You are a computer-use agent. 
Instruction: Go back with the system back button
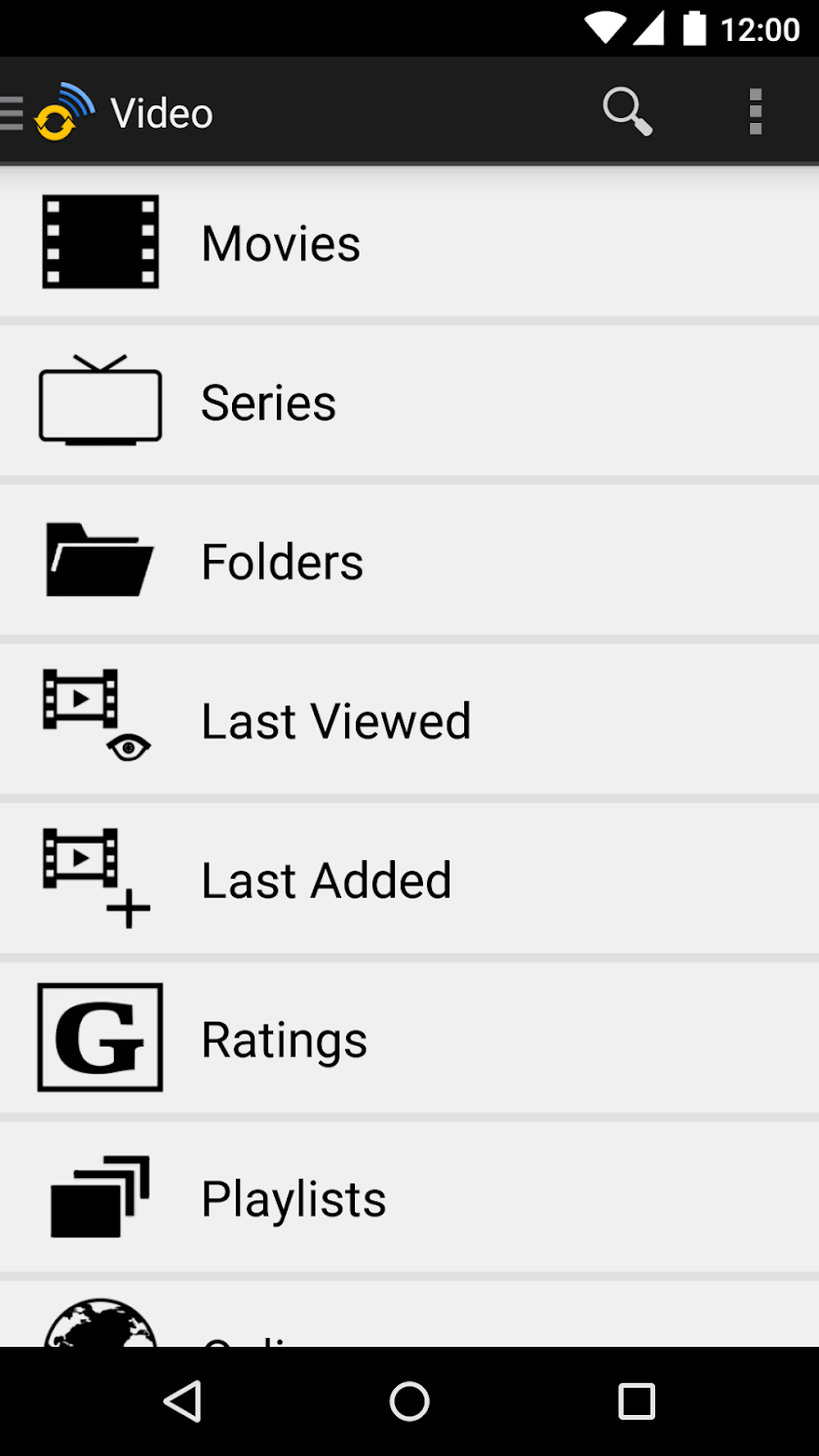pos(182,1401)
